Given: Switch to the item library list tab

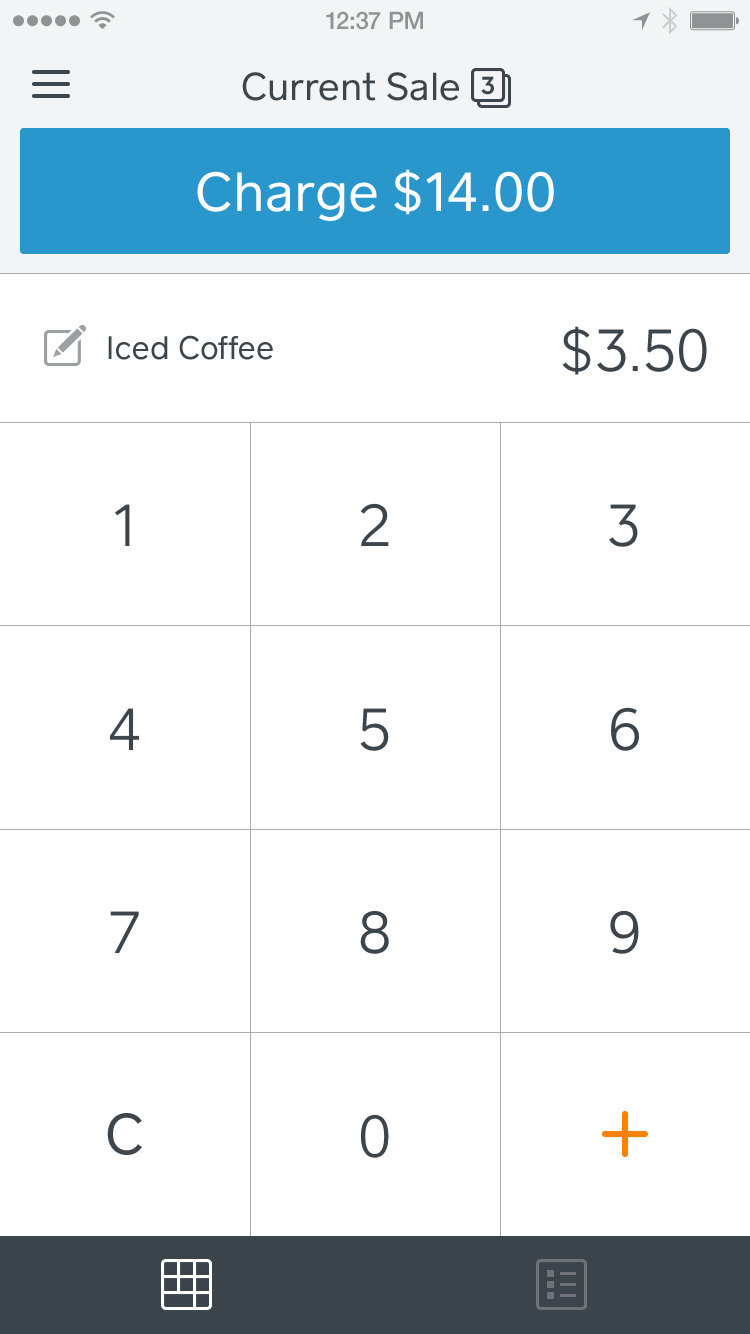Looking at the screenshot, I should point(562,1284).
